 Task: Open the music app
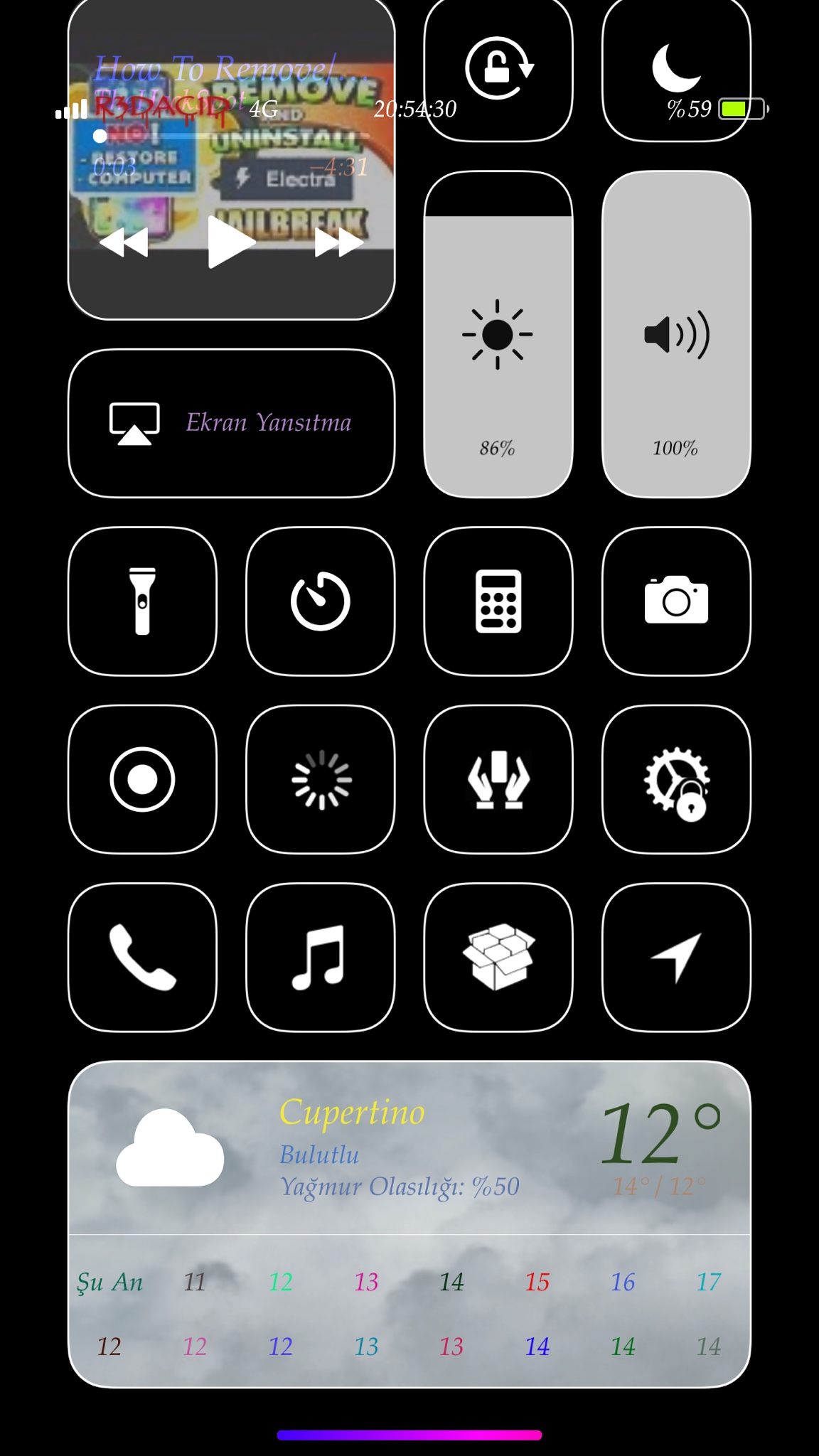[x=321, y=958]
